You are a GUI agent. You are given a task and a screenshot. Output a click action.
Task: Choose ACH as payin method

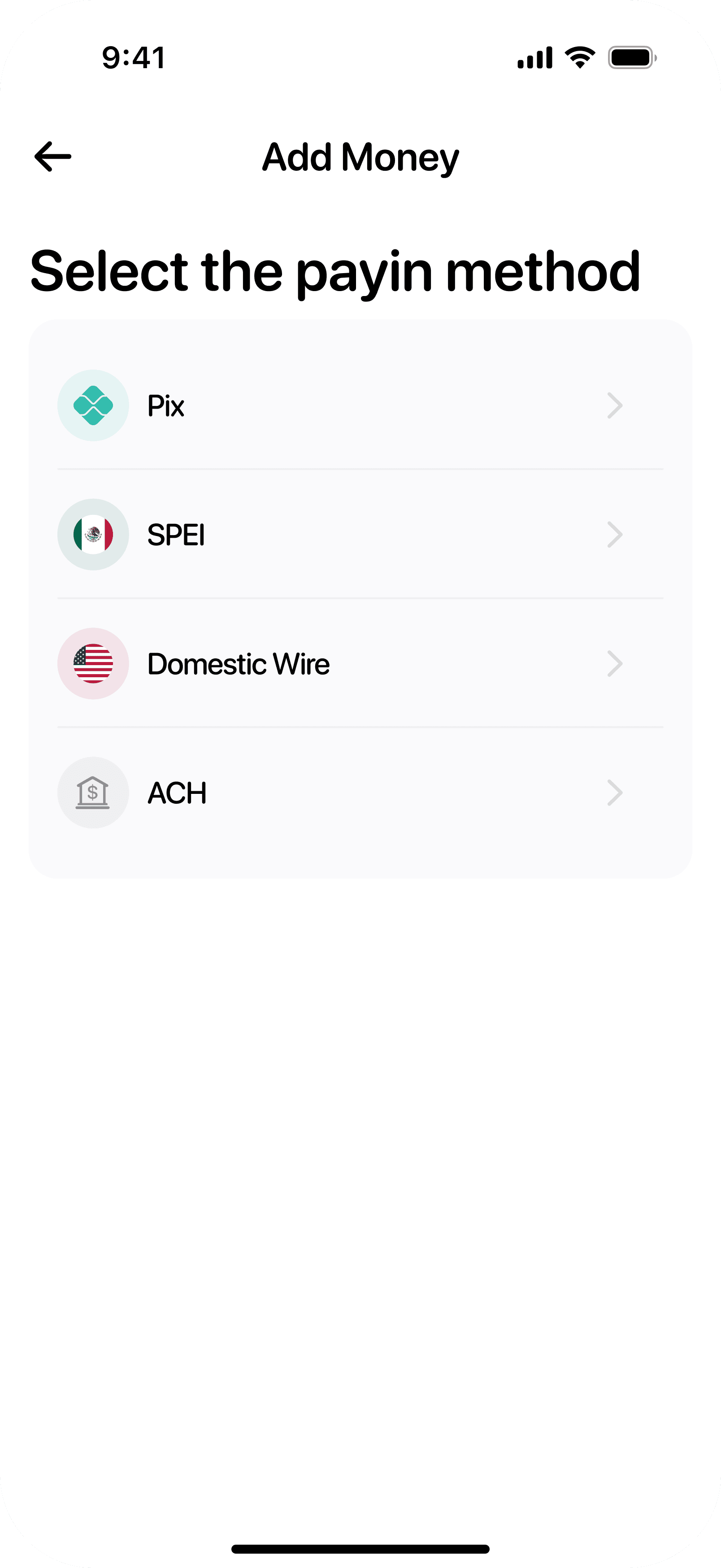coord(360,793)
